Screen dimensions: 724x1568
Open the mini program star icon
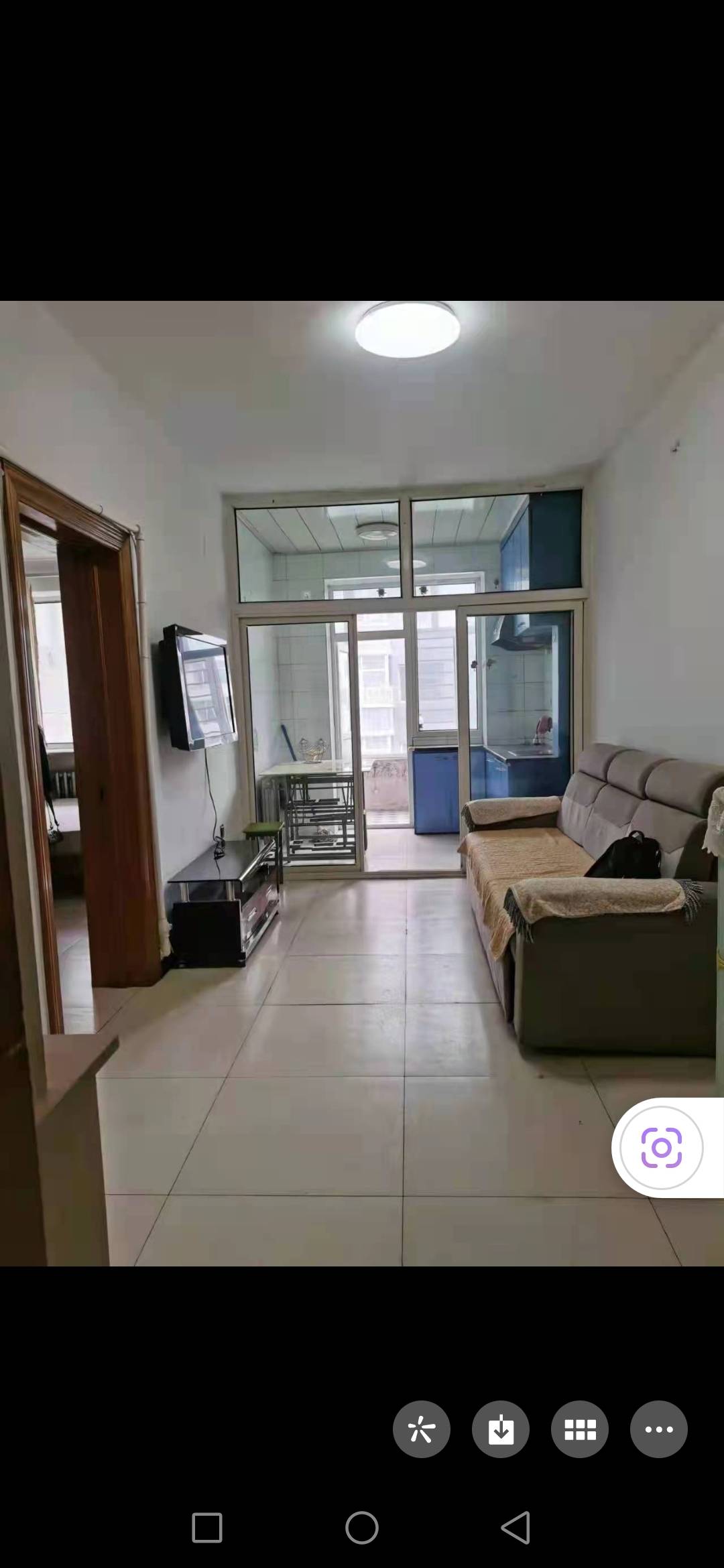[421, 1429]
